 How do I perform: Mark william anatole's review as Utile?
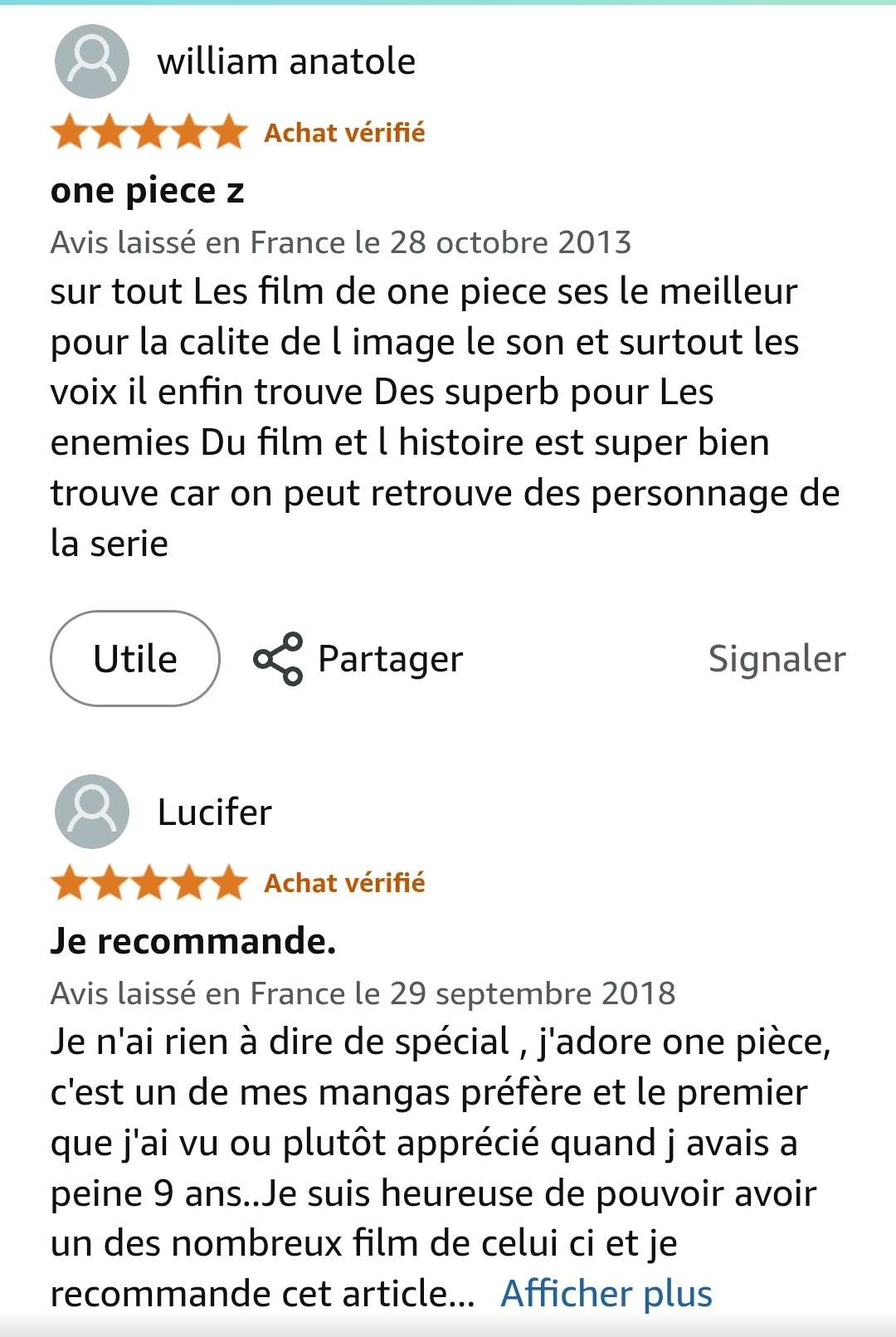point(135,659)
